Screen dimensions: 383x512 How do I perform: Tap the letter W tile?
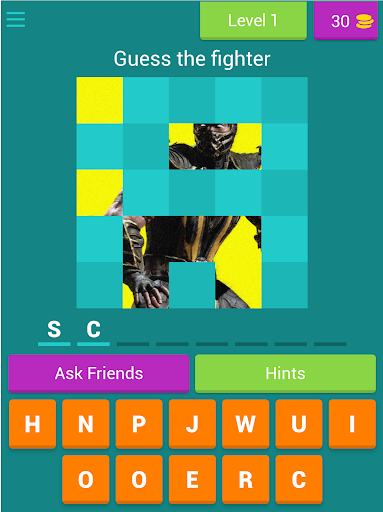pos(246,424)
